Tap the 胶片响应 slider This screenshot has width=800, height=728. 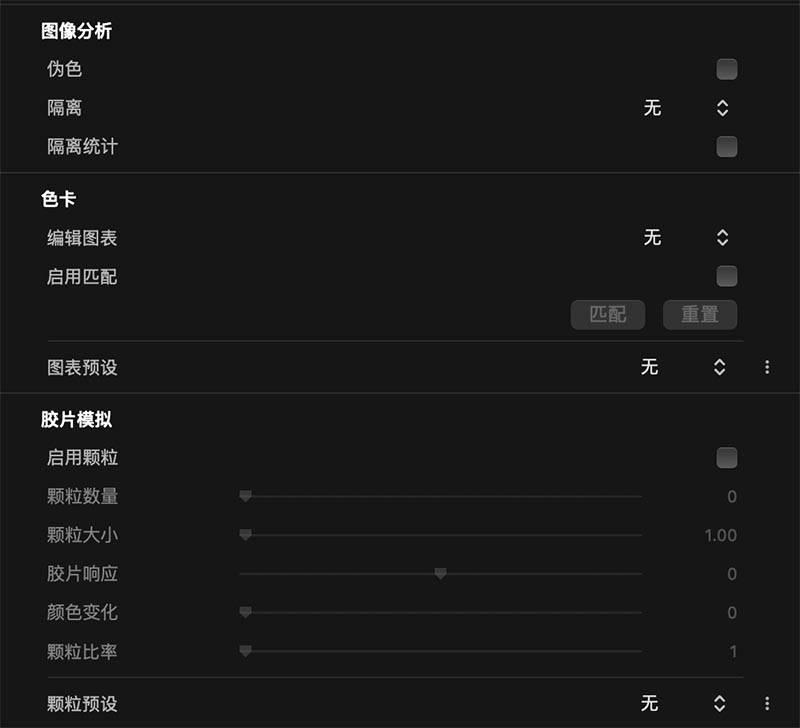point(440,574)
